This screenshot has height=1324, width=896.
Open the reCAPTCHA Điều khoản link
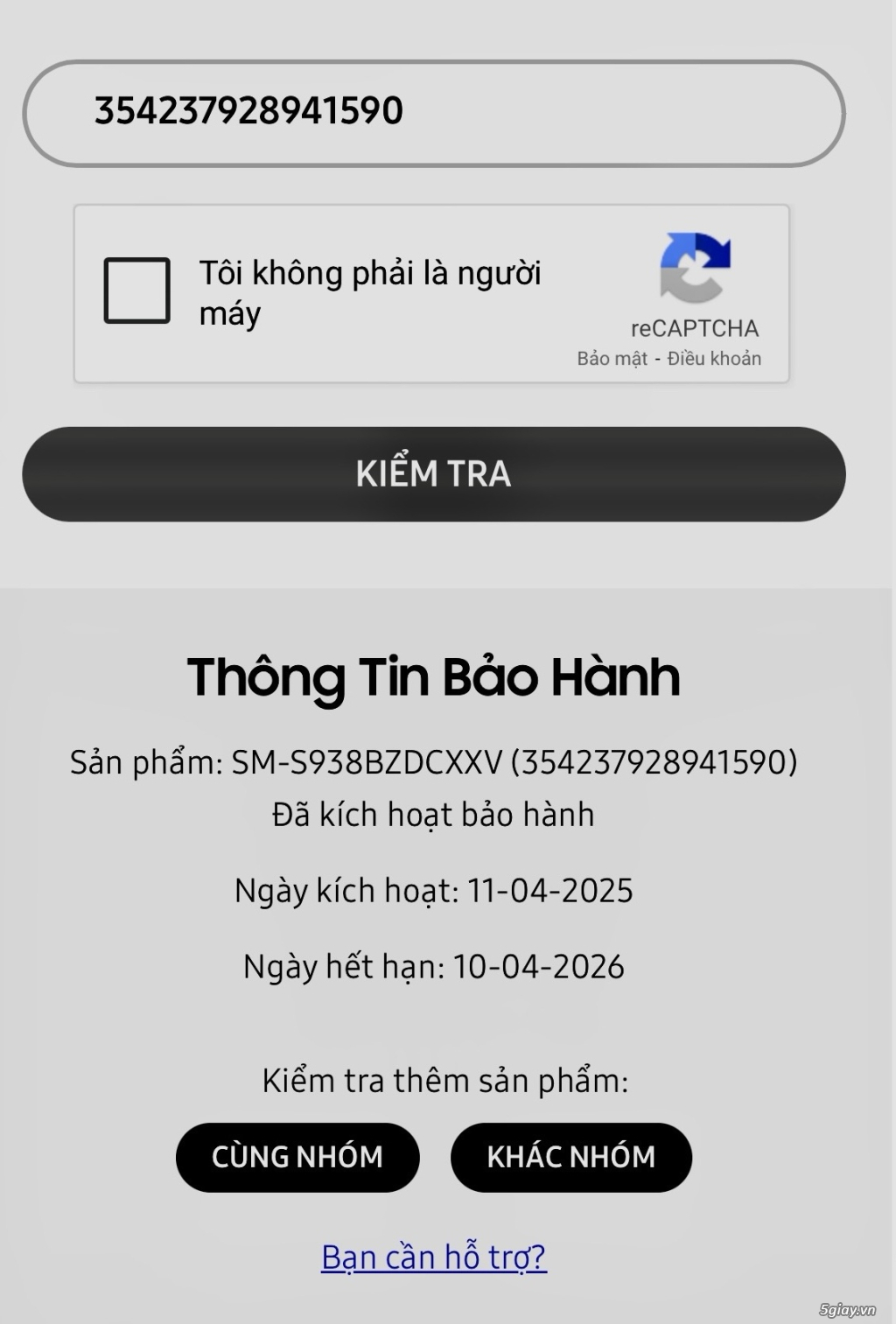[x=714, y=359]
